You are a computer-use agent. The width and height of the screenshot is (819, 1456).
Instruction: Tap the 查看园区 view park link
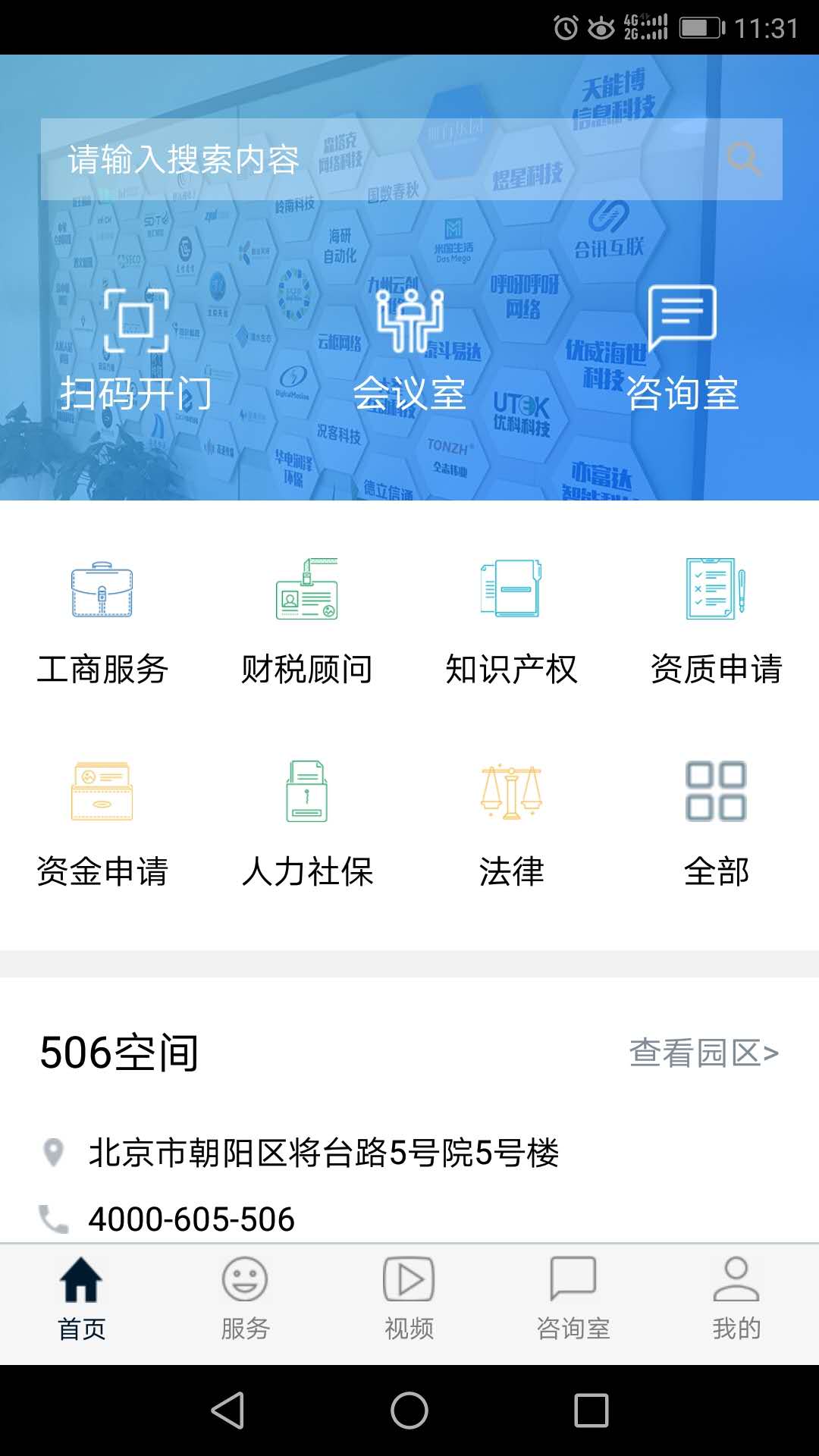coord(703,1053)
